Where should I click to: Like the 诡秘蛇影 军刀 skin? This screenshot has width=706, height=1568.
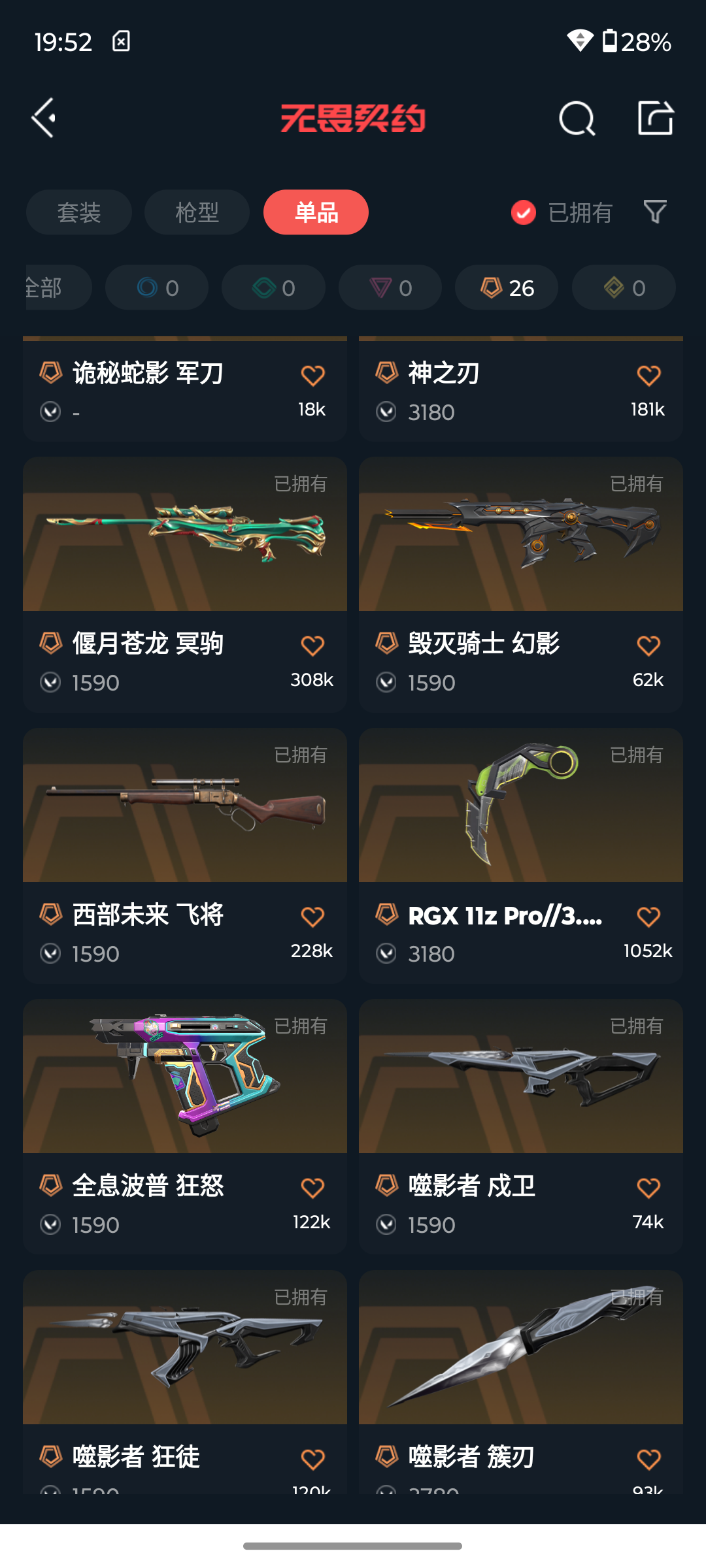click(x=312, y=375)
